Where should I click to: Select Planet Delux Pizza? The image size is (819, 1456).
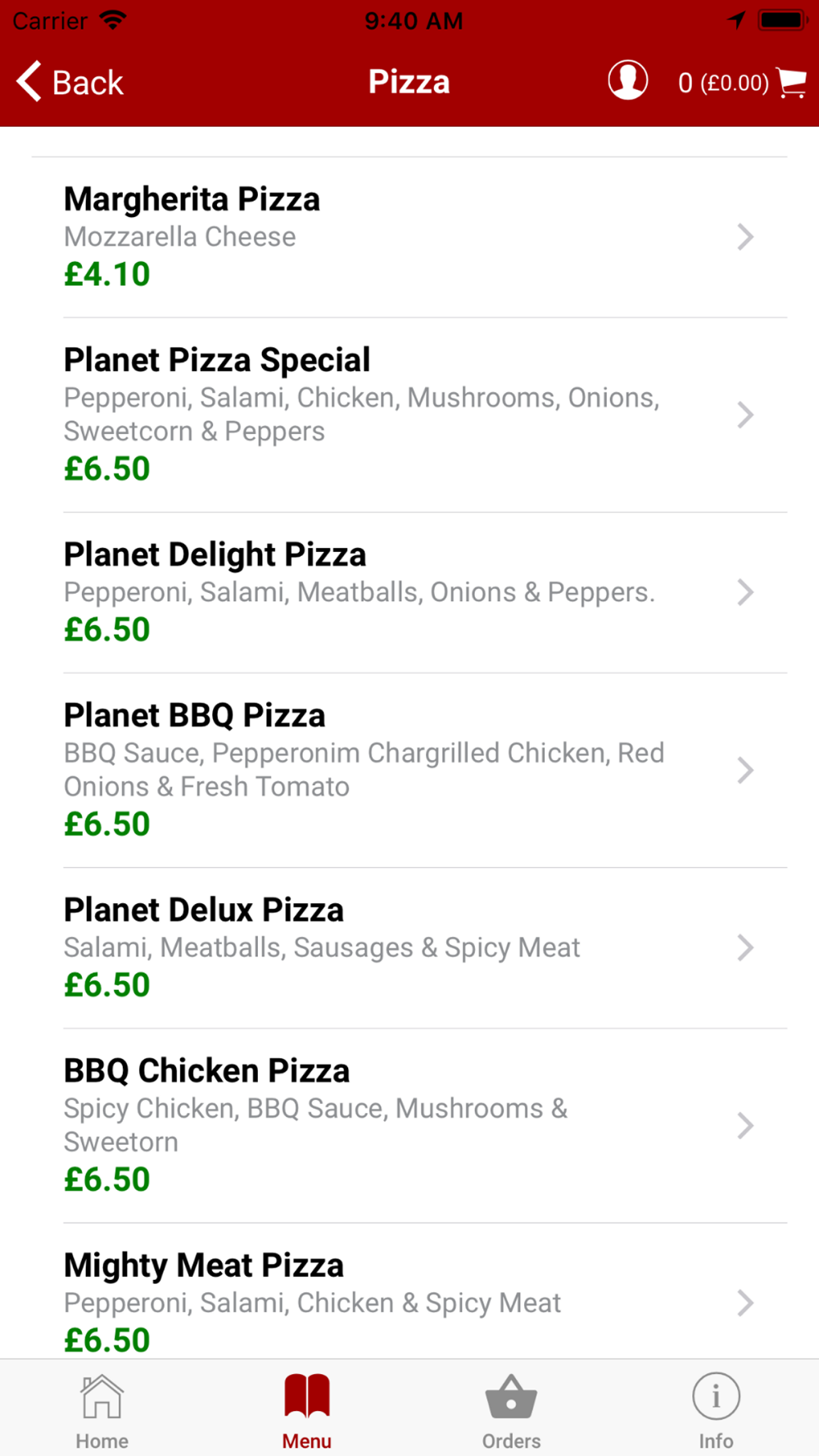409,947
